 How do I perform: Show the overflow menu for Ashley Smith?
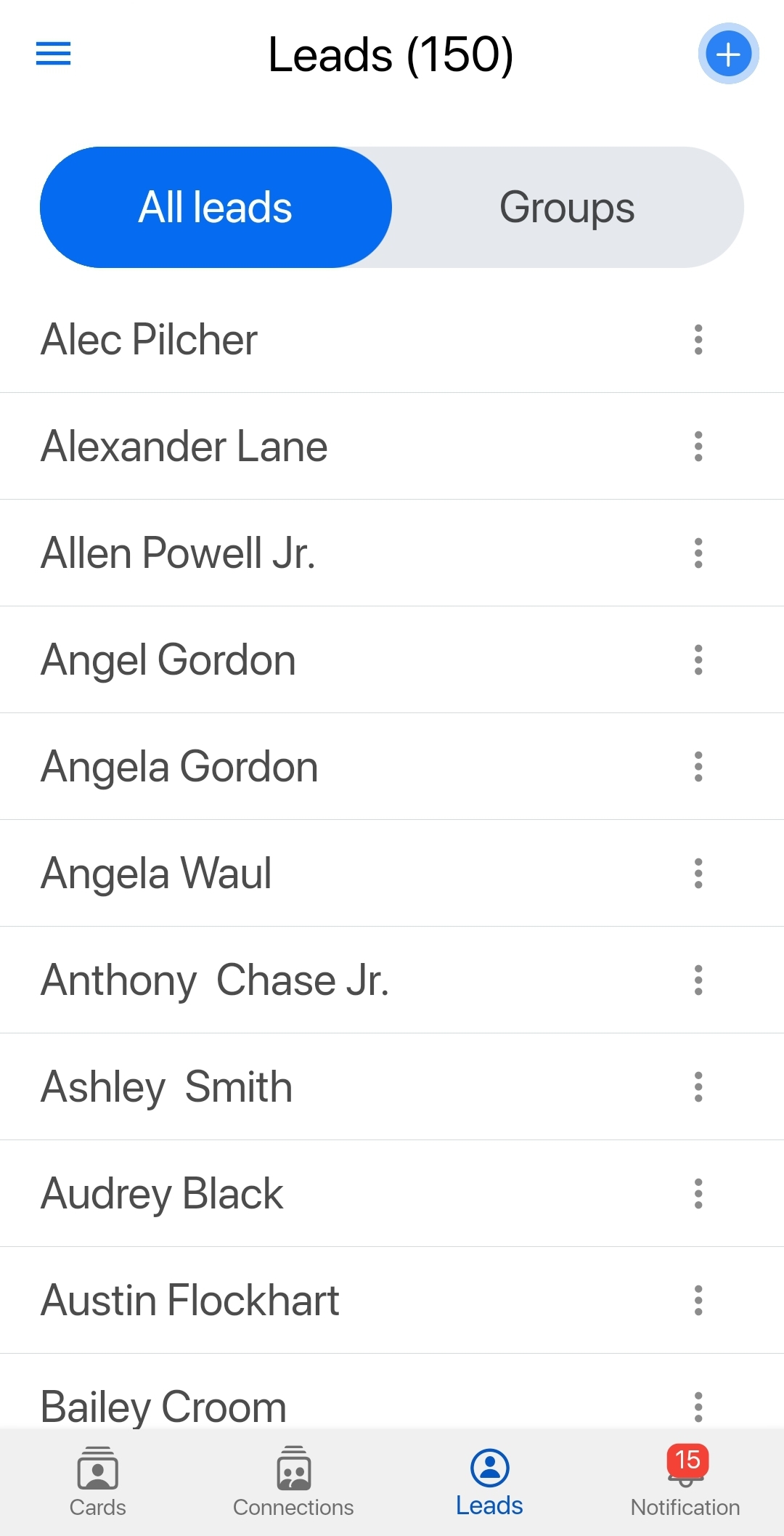click(698, 1086)
